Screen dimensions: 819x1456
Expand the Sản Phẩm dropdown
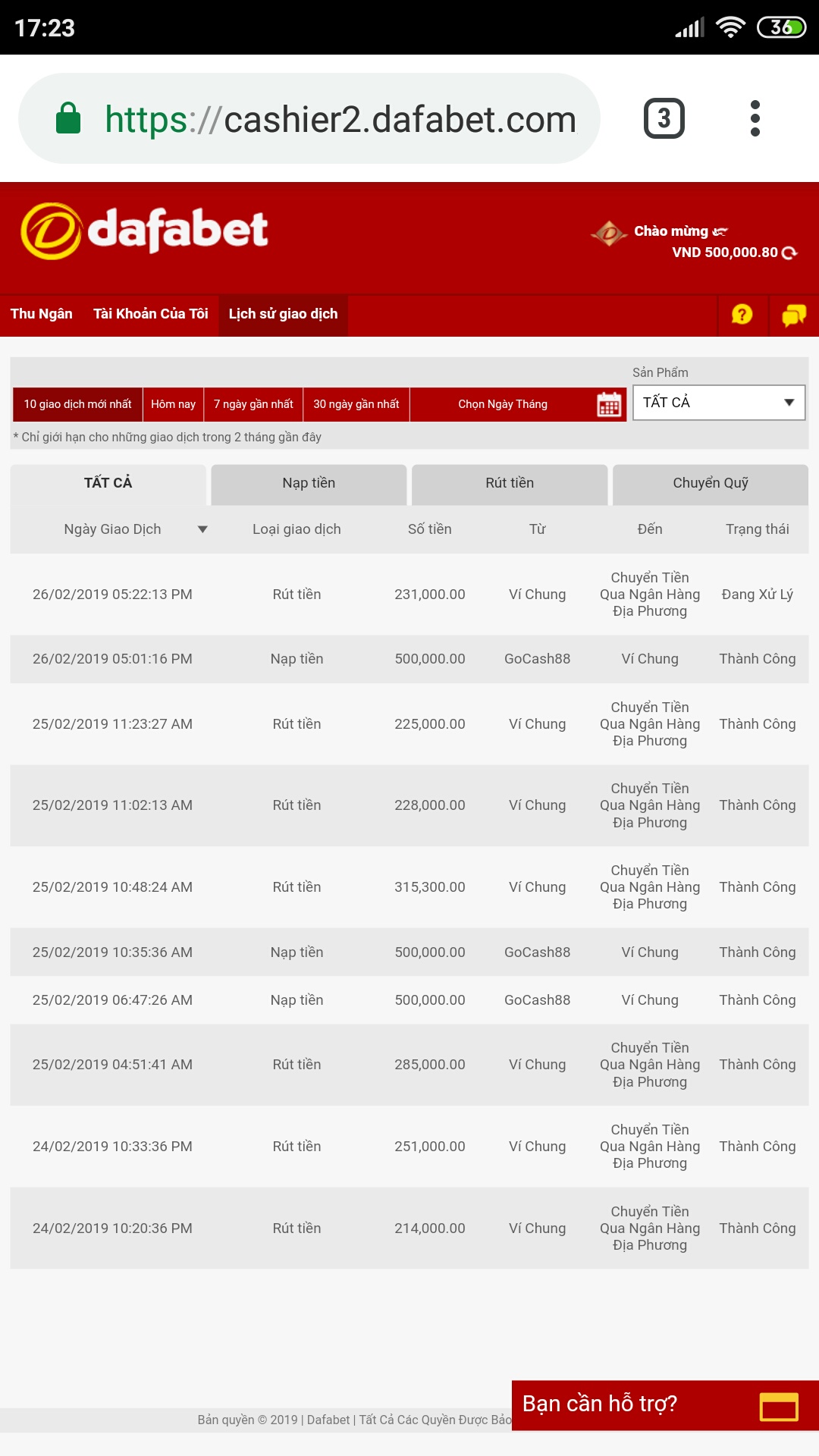[x=718, y=403]
